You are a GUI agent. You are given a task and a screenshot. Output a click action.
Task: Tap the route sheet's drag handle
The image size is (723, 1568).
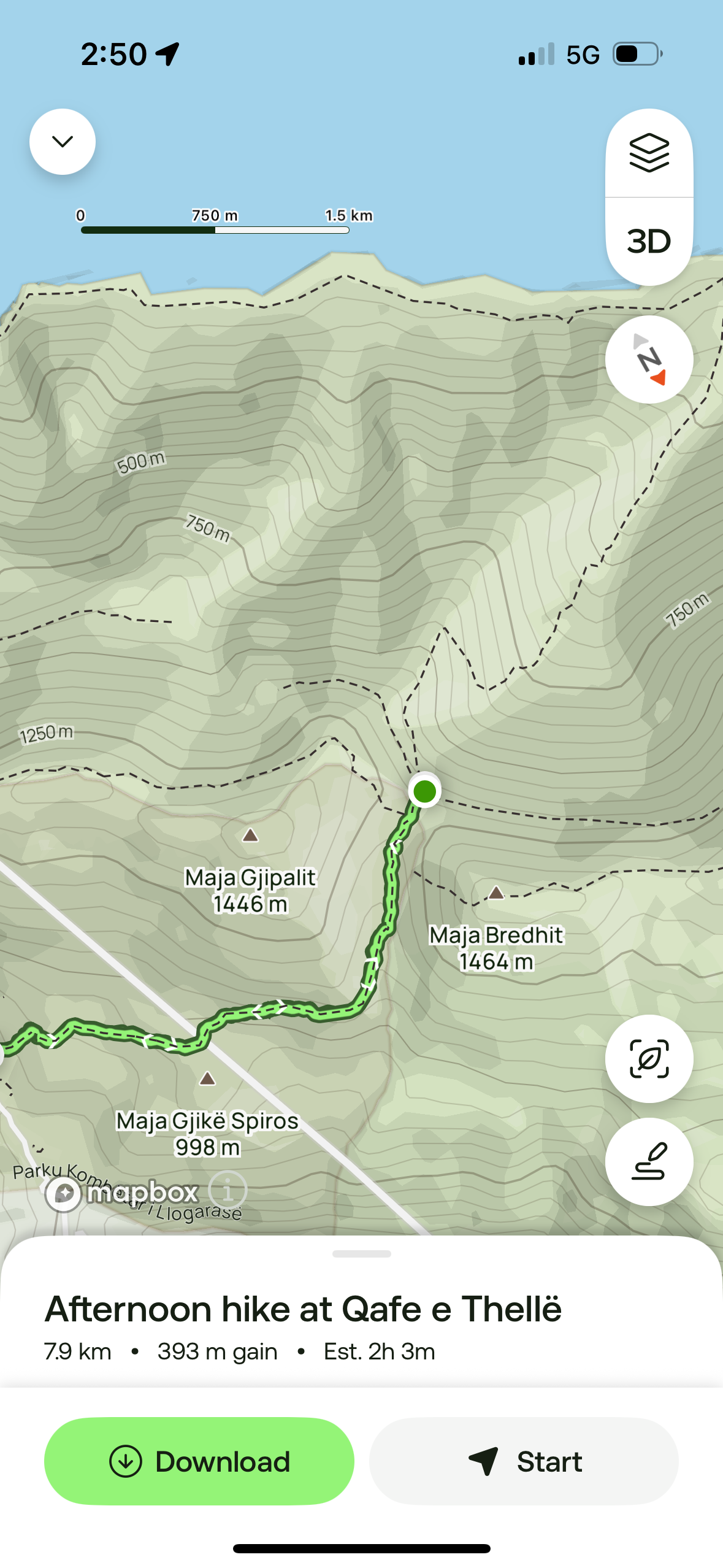361,1254
